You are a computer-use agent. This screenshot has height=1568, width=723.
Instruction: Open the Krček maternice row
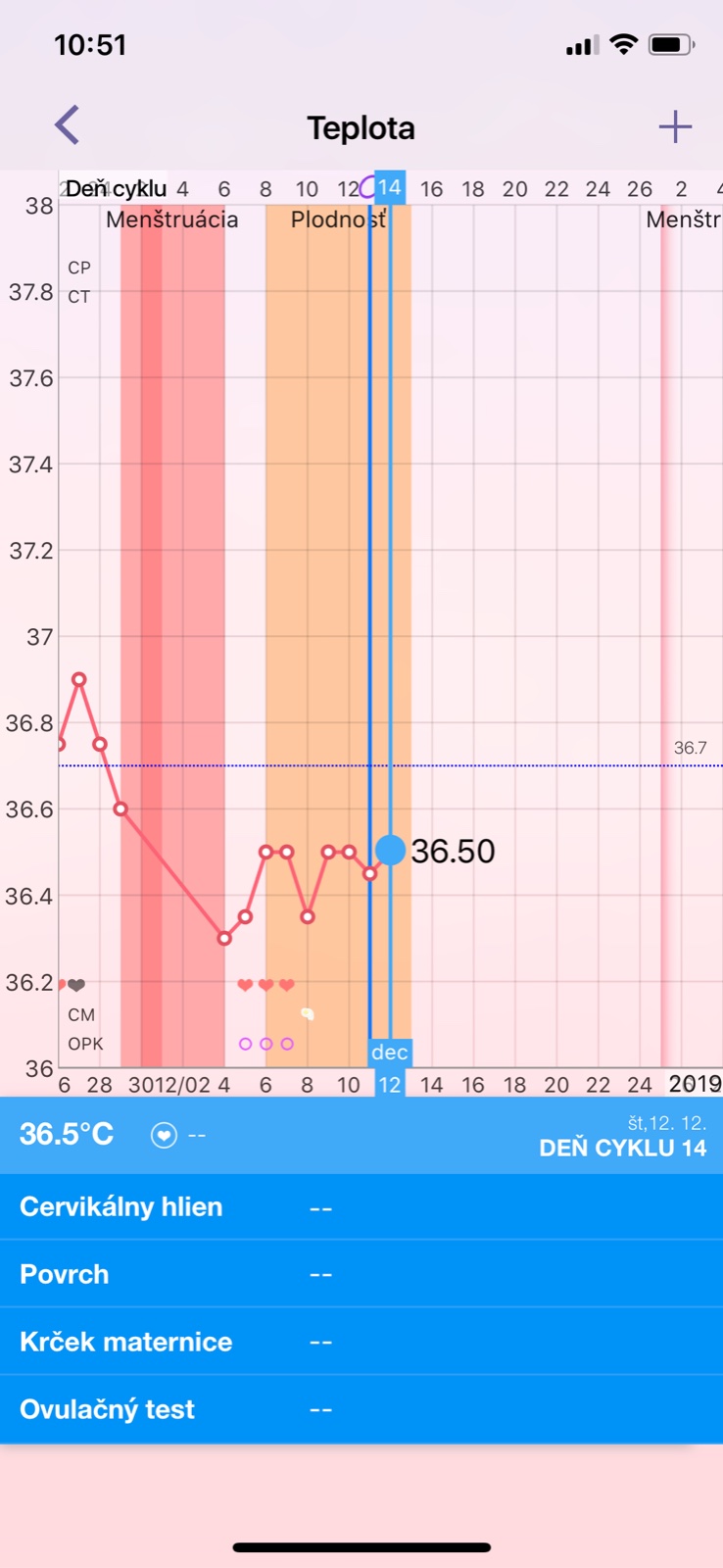coord(361,1342)
